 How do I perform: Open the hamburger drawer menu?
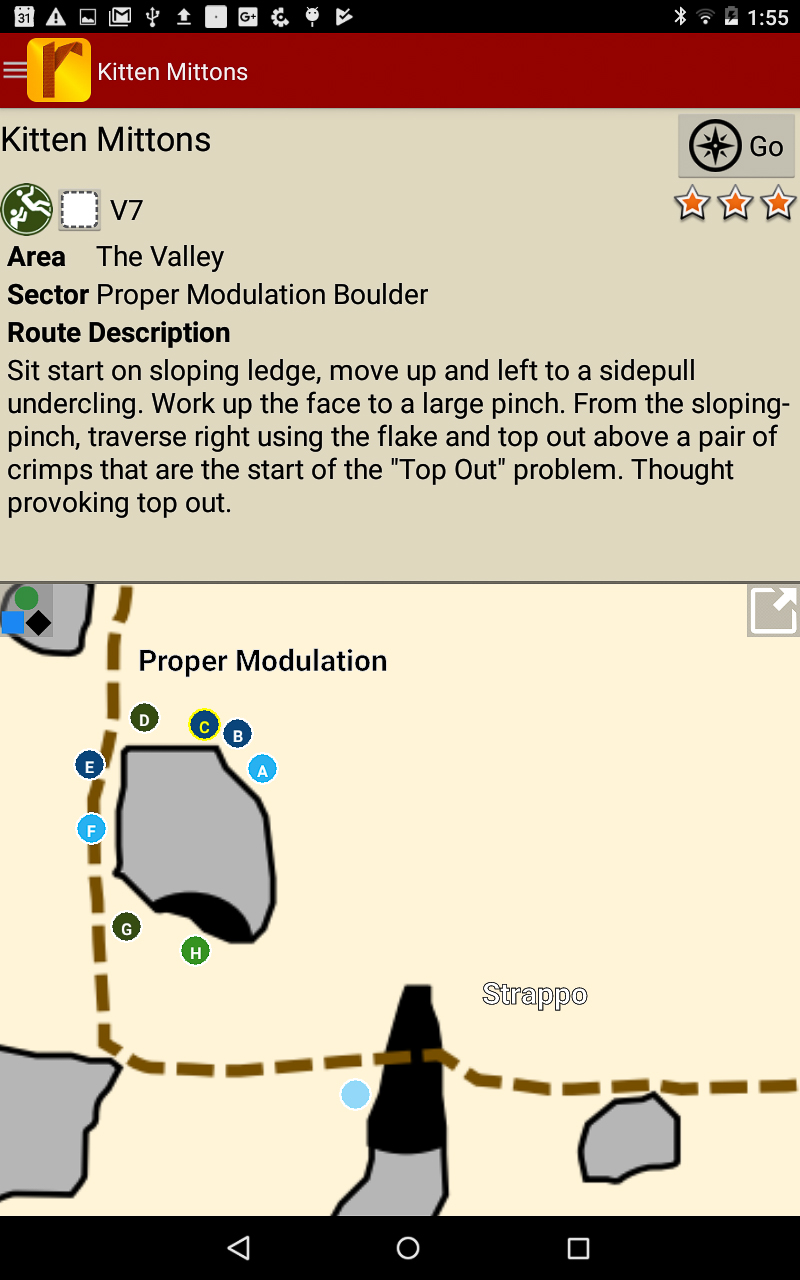pos(16,71)
